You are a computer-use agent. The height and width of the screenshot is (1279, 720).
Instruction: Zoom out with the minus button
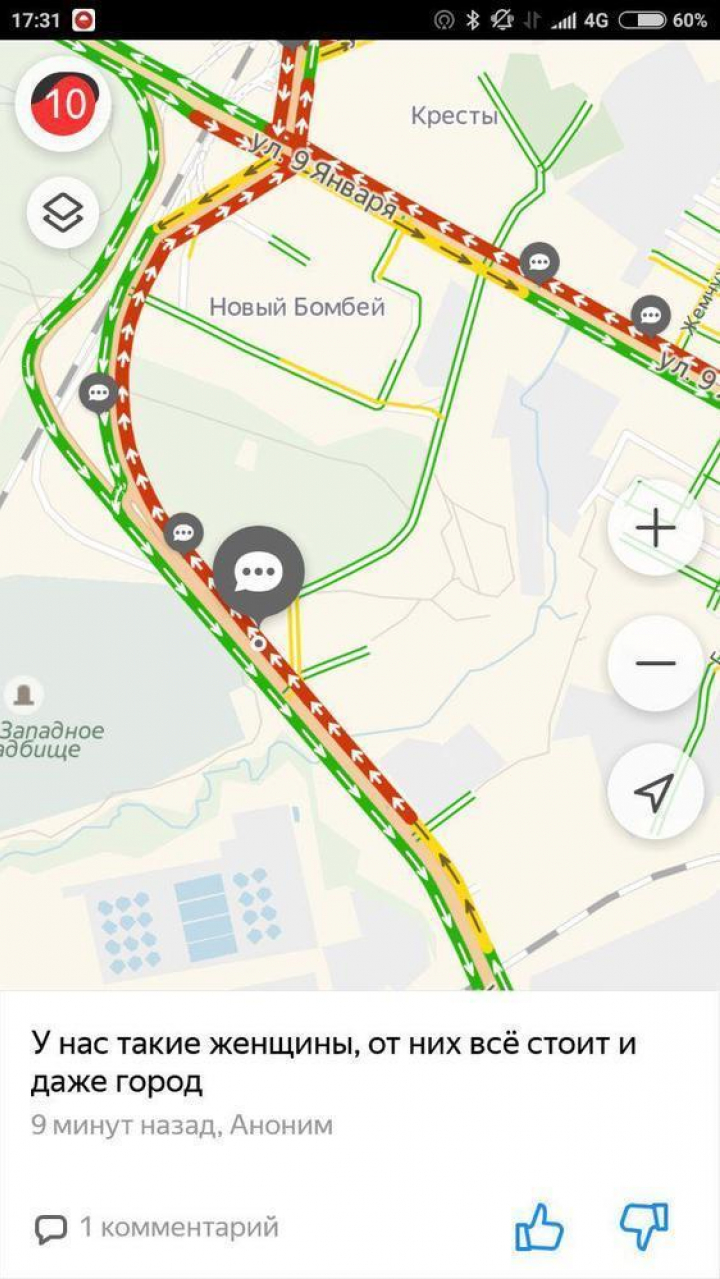(655, 663)
